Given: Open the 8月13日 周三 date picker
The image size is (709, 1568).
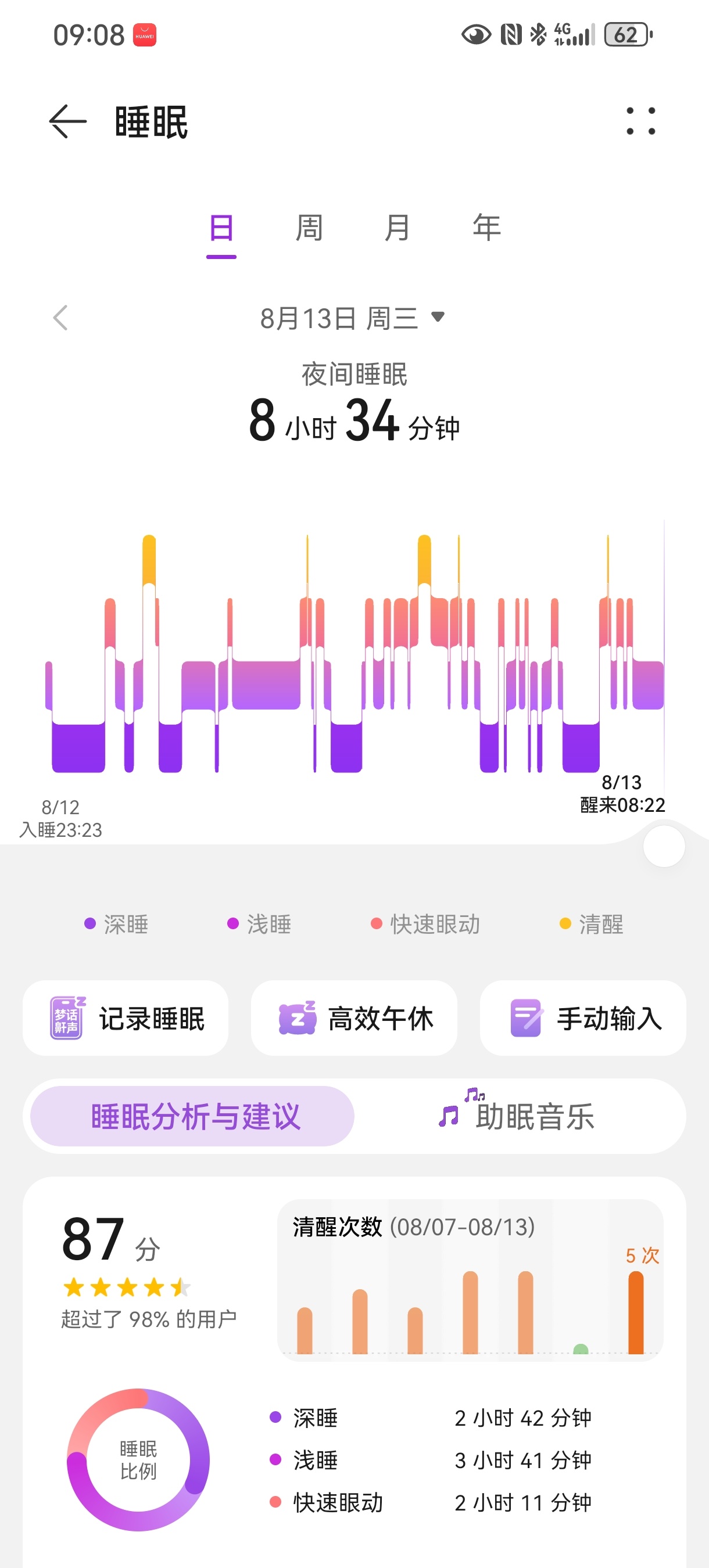Looking at the screenshot, I should [x=352, y=318].
